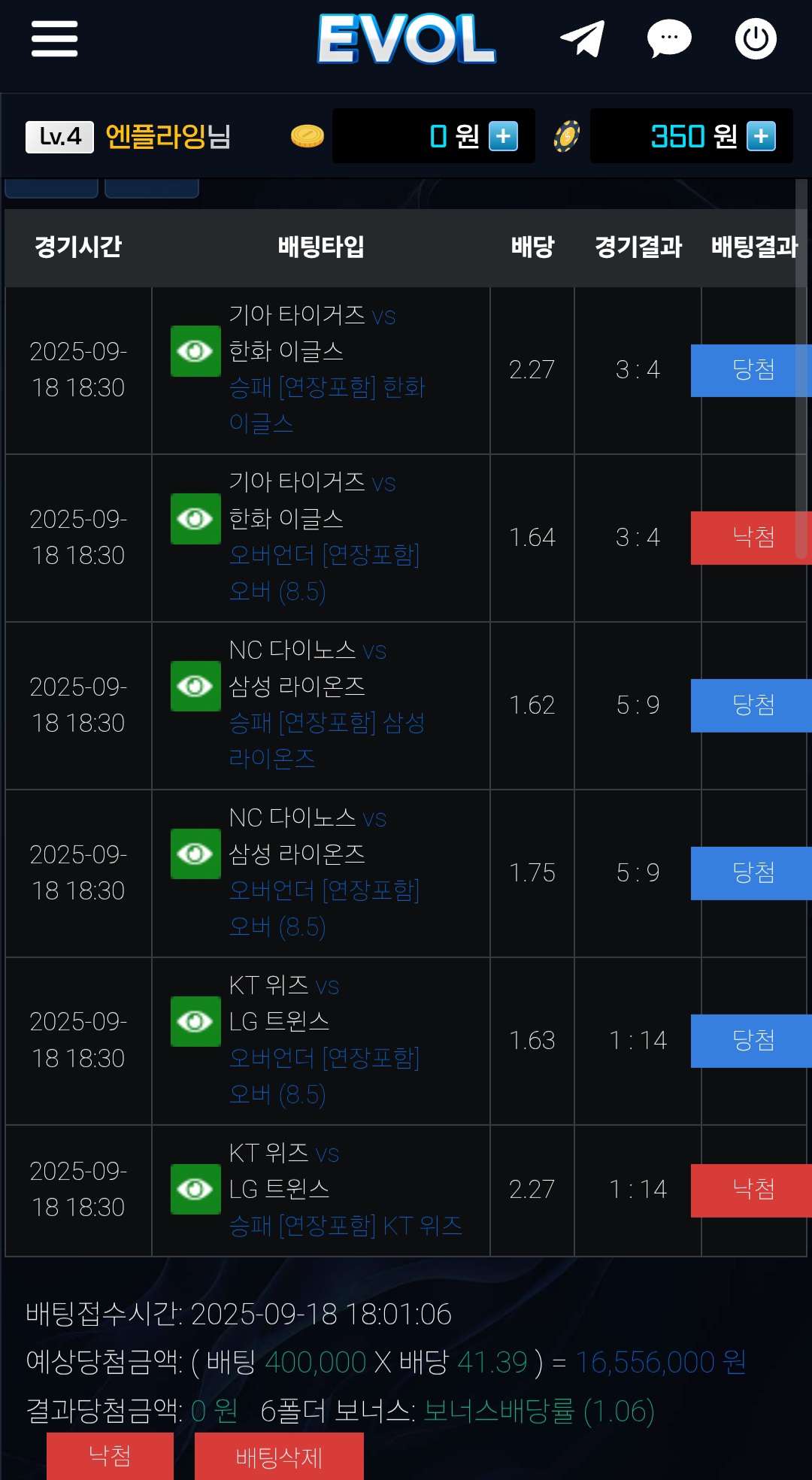Tap the eye icon for 기아 vs 한화 오버언더 bet
The height and width of the screenshot is (1480, 812).
(195, 519)
